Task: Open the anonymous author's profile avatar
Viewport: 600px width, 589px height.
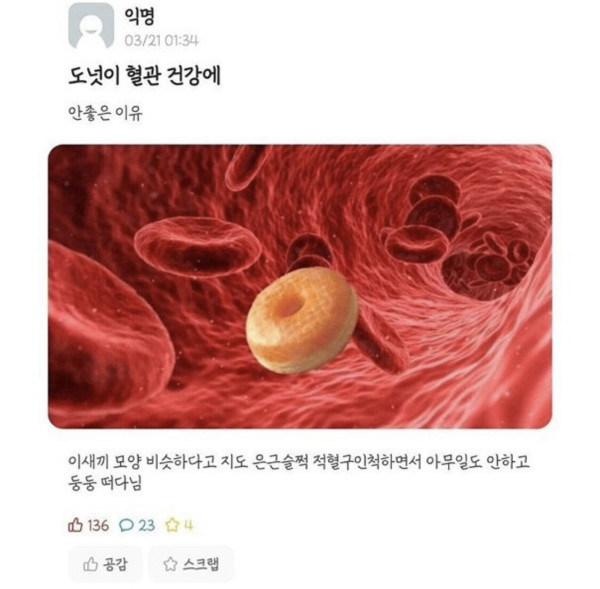Action: click(91, 25)
